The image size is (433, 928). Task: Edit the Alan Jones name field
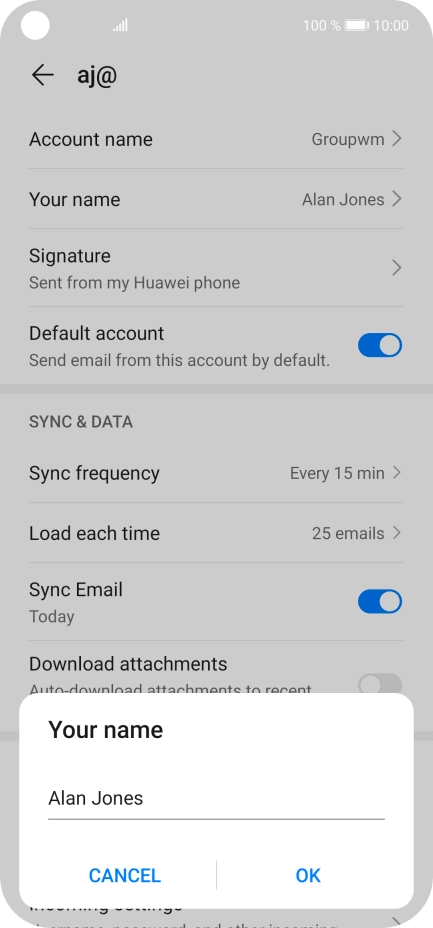[x=216, y=798]
